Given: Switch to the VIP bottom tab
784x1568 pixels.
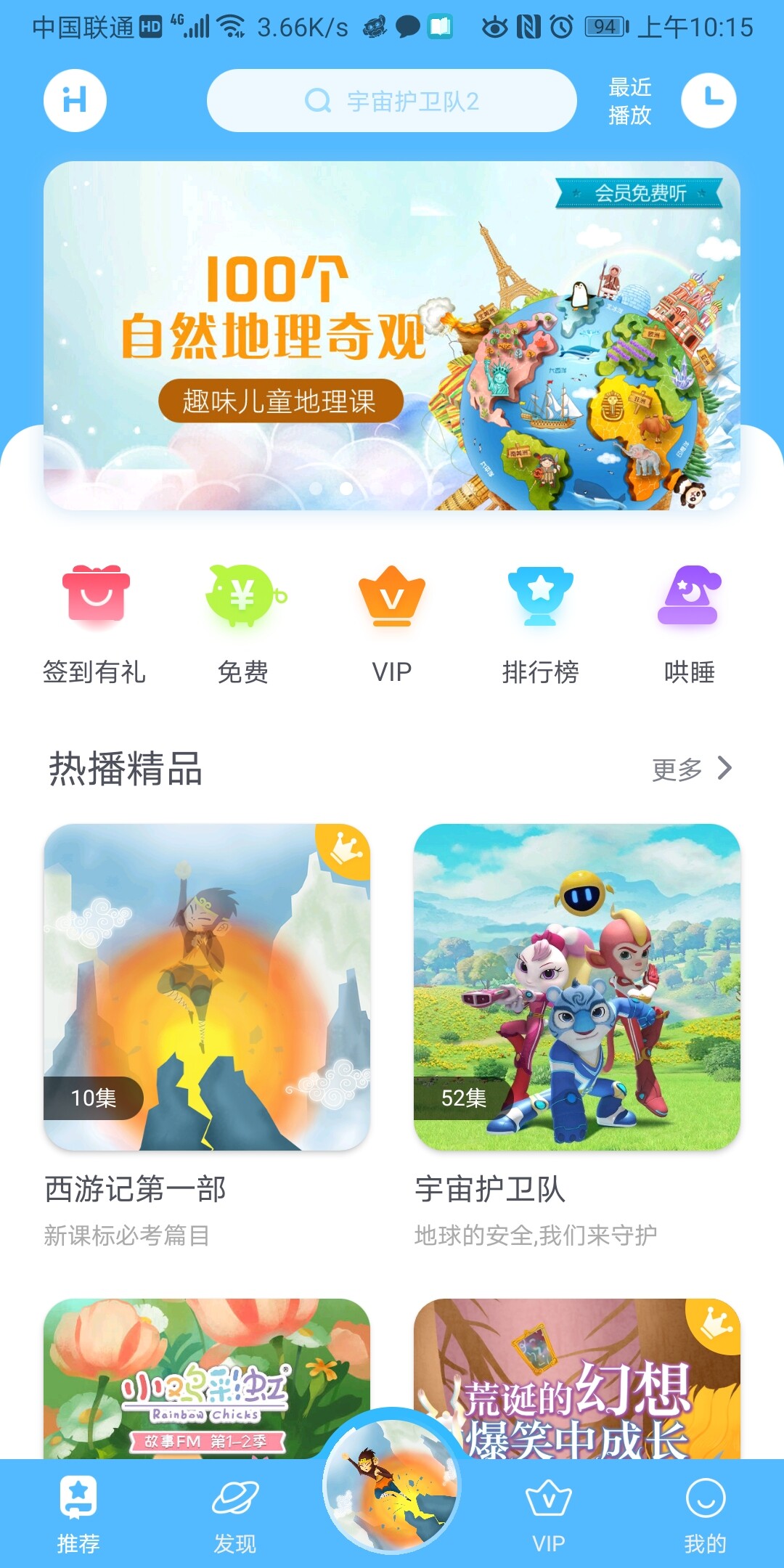Looking at the screenshot, I should [549, 1514].
